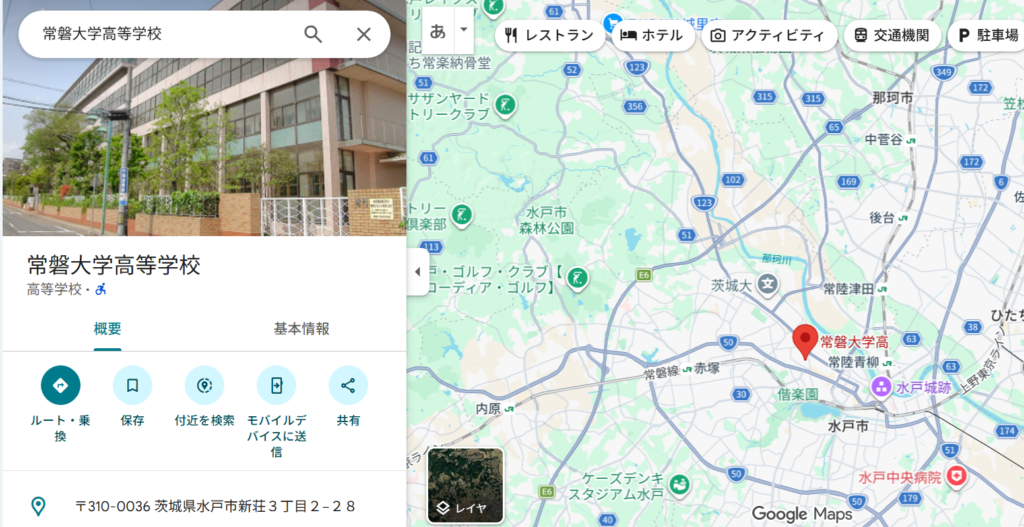Open the あ input method dropdown
The height and width of the screenshot is (527, 1024).
tap(463, 30)
